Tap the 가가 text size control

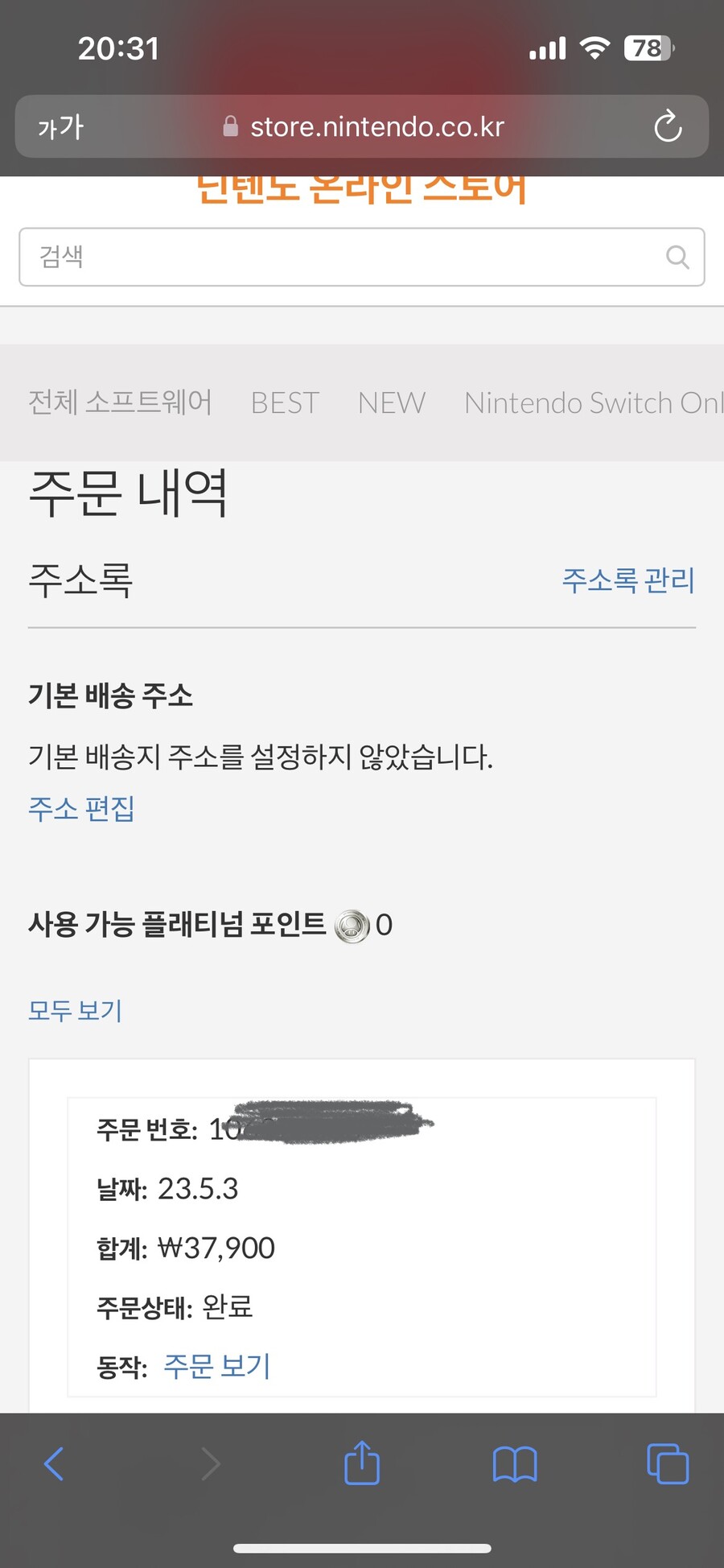(x=60, y=126)
